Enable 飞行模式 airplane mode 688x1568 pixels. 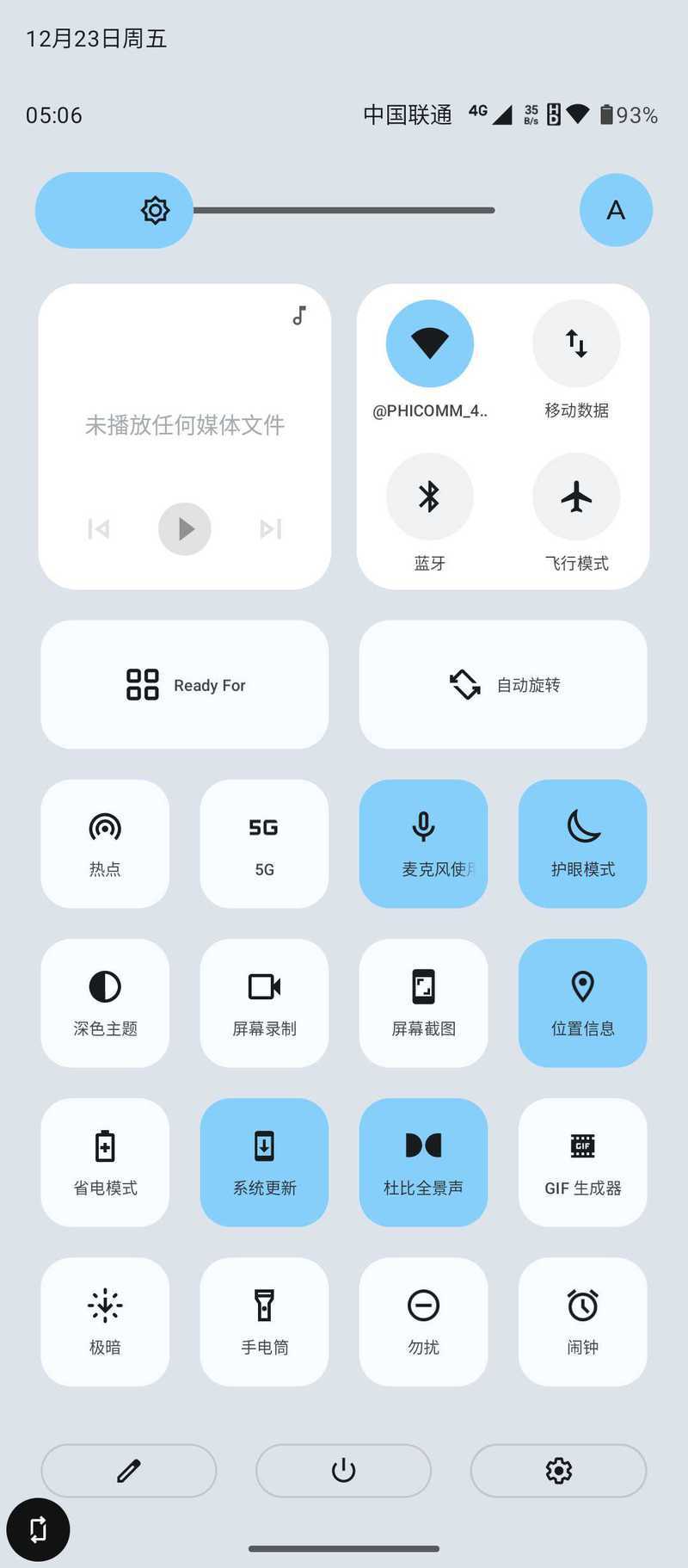coord(576,497)
